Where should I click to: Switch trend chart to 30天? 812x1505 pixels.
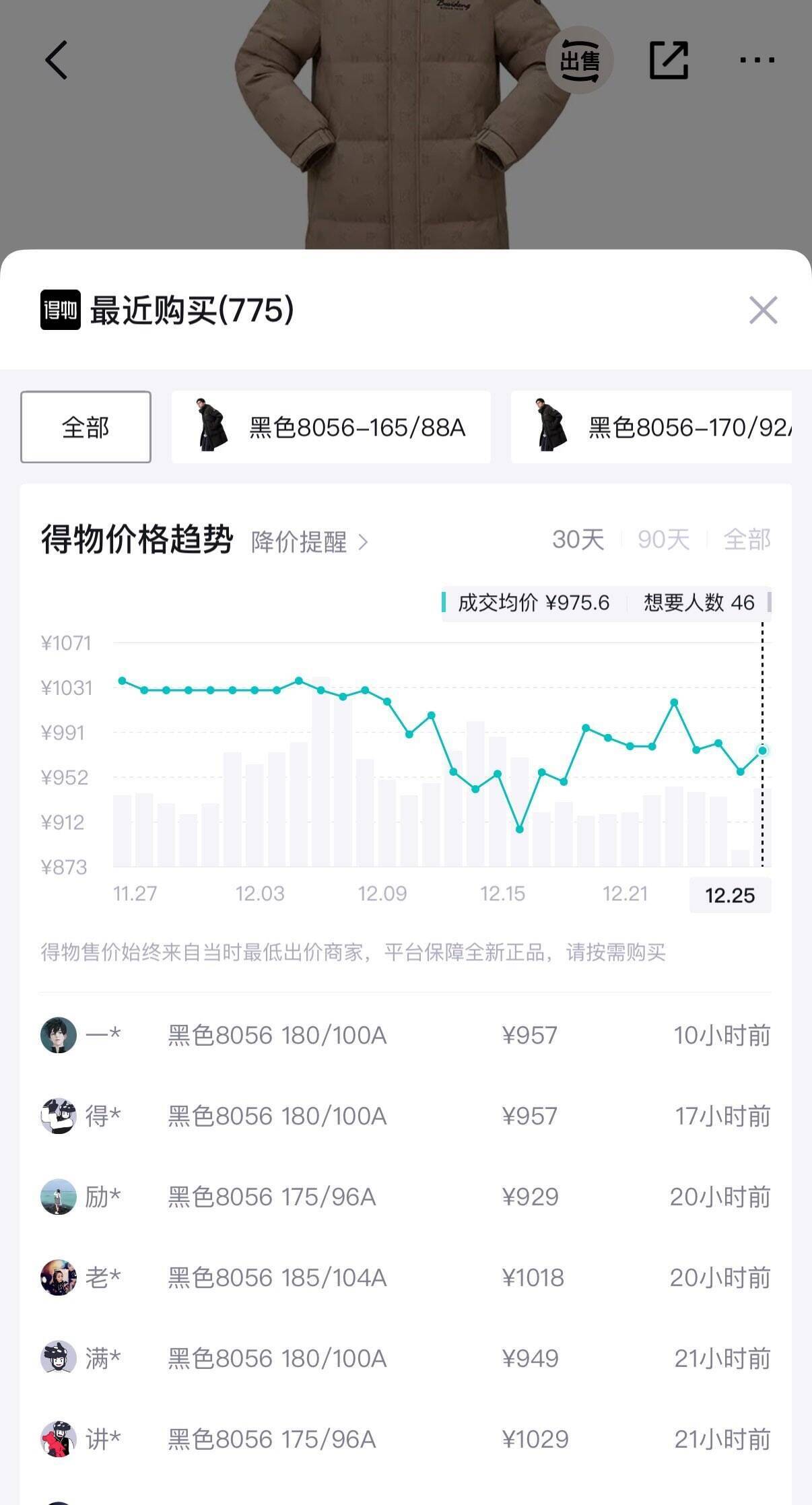pyautogui.click(x=578, y=539)
